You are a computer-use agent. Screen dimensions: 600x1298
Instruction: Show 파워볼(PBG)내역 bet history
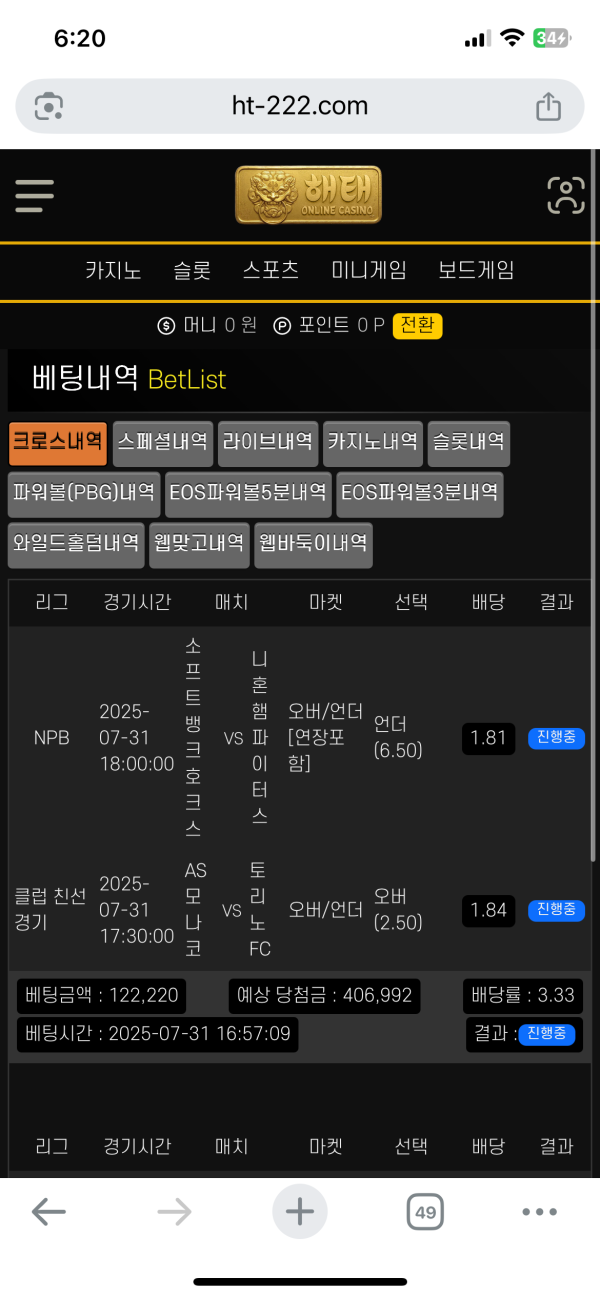(84, 494)
